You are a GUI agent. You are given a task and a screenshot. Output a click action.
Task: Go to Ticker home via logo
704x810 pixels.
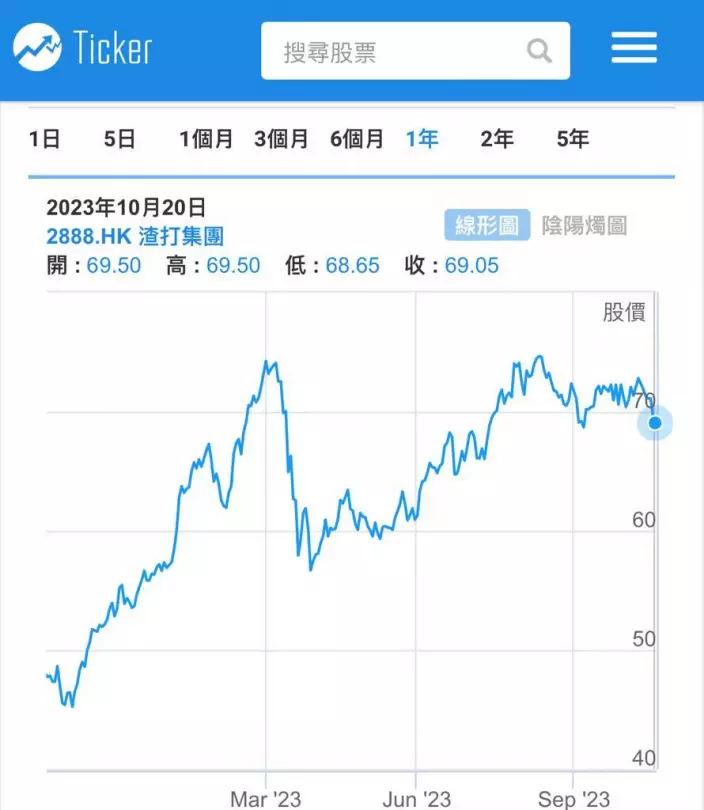pos(83,48)
